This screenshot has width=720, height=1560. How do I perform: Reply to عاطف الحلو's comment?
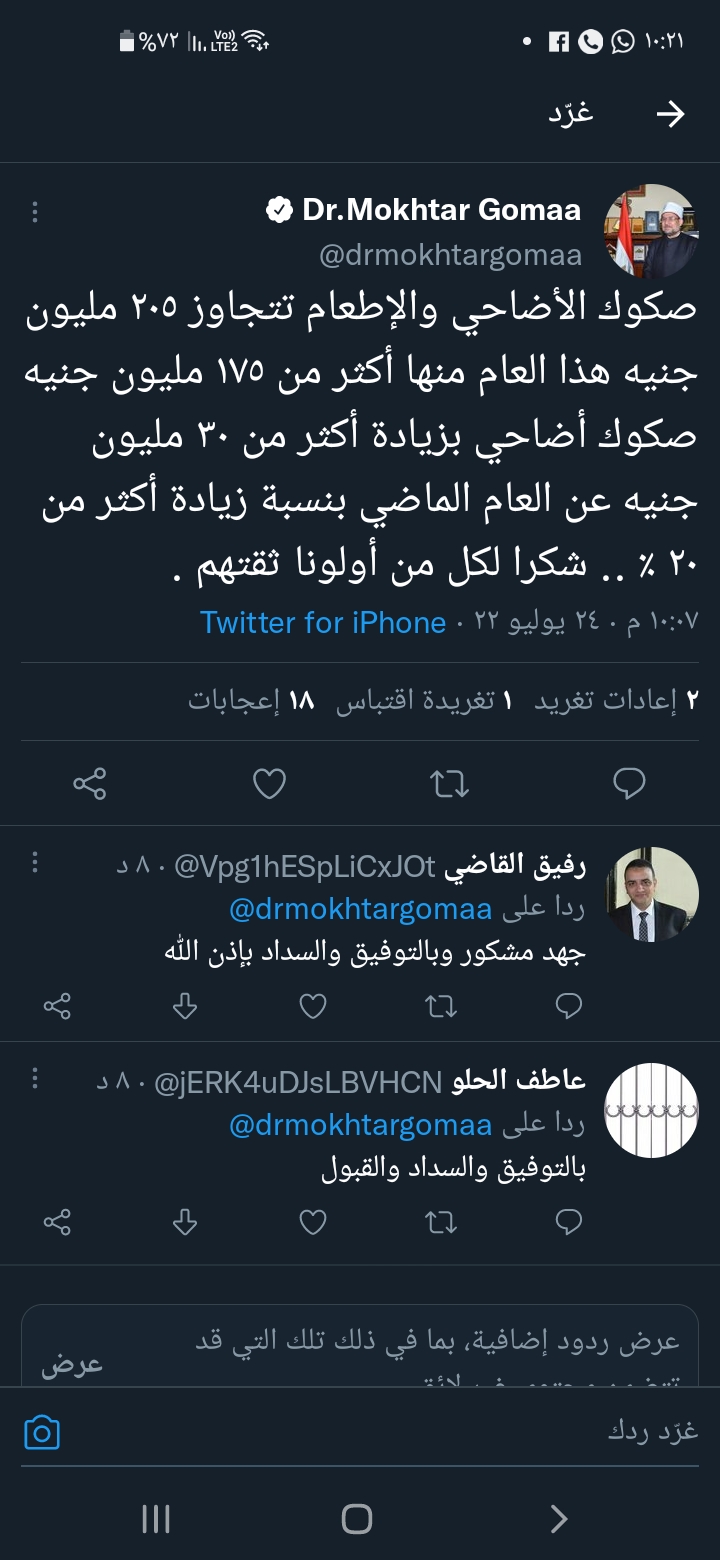(569, 1222)
